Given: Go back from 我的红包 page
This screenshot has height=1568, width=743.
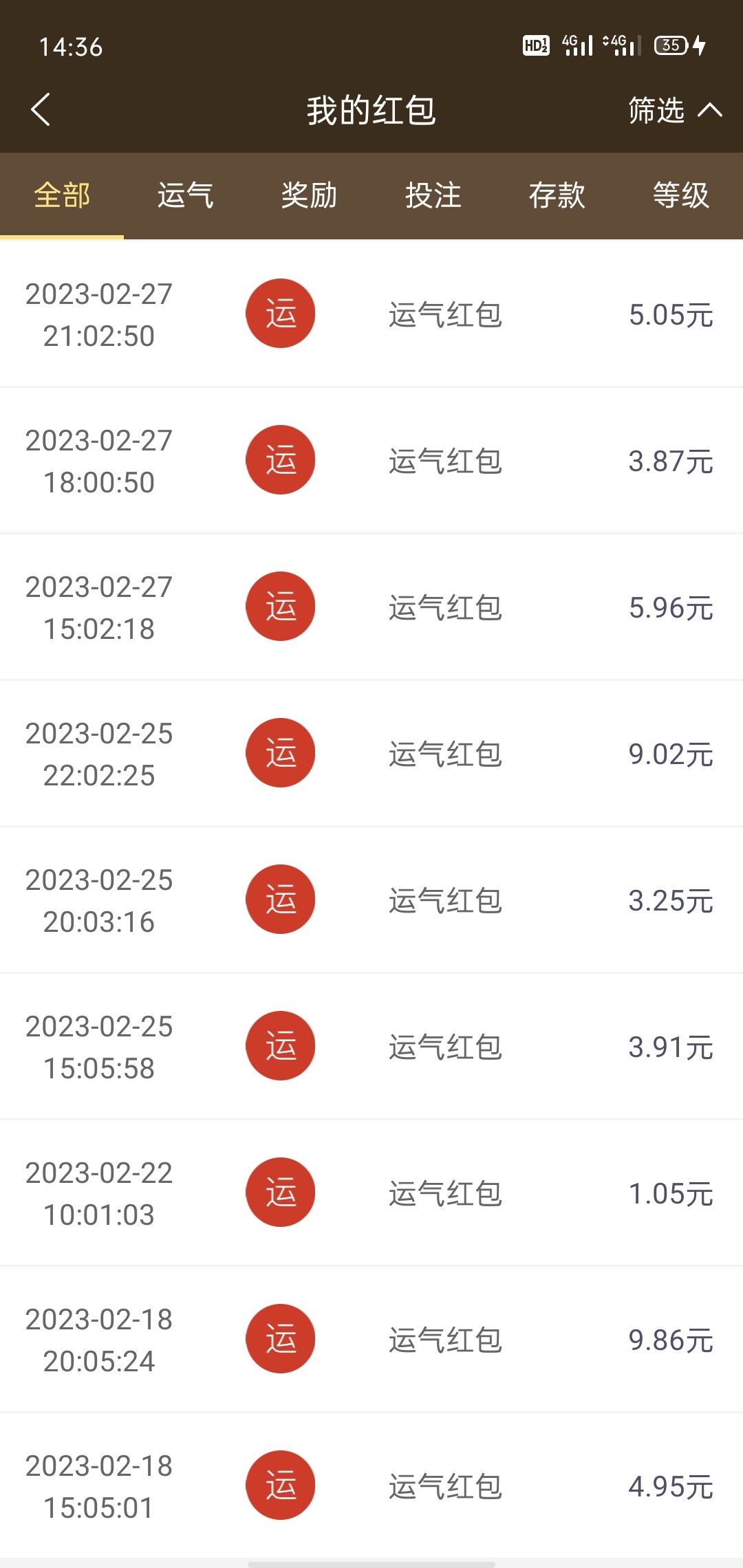Looking at the screenshot, I should [41, 110].
